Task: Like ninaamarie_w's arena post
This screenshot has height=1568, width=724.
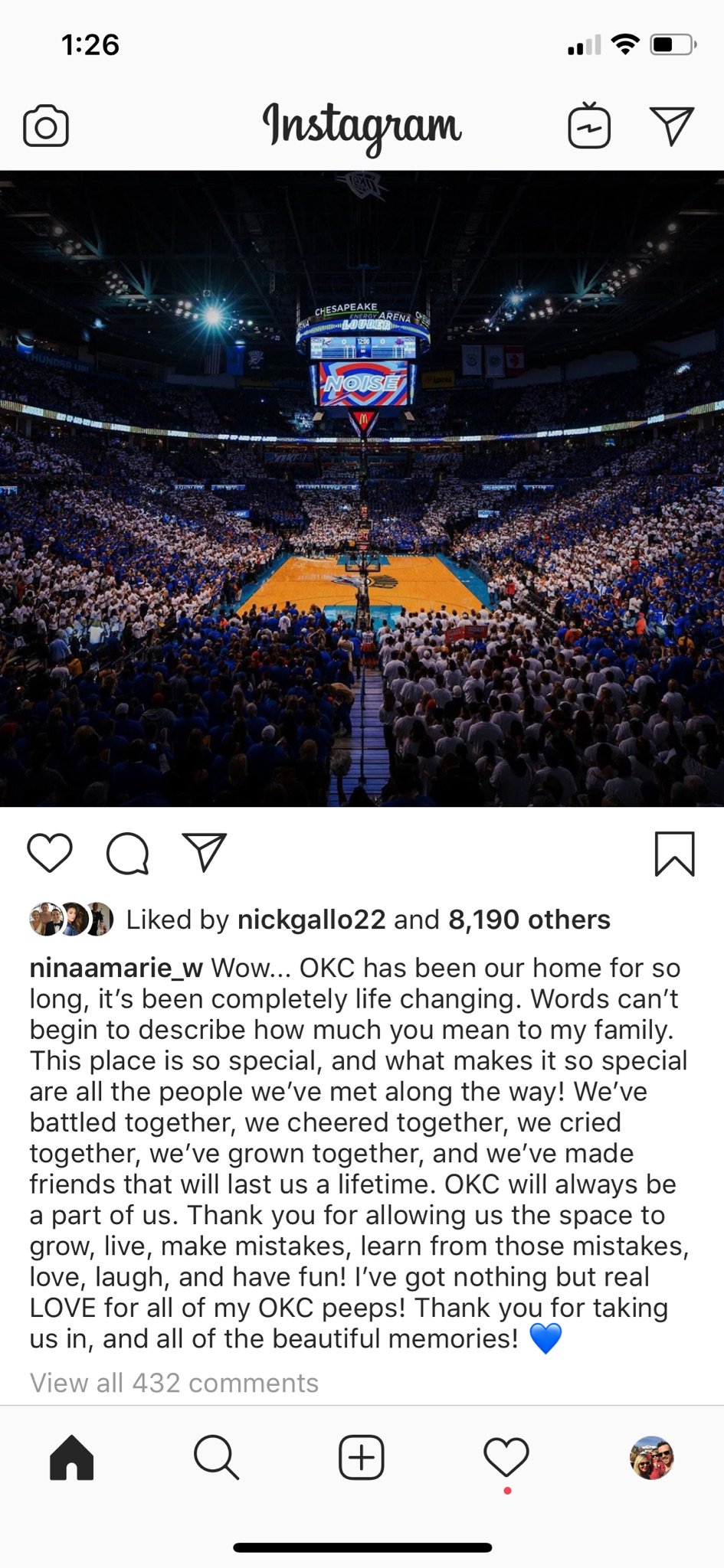Action: coord(50,853)
